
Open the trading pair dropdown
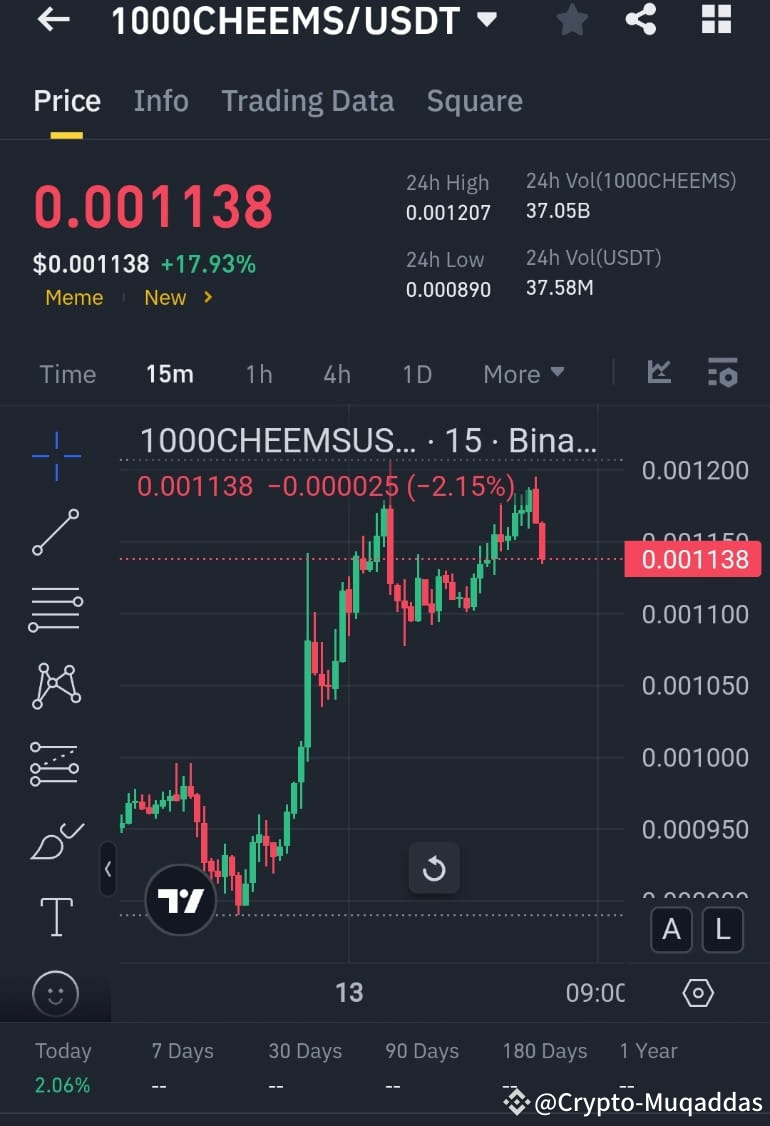[487, 20]
